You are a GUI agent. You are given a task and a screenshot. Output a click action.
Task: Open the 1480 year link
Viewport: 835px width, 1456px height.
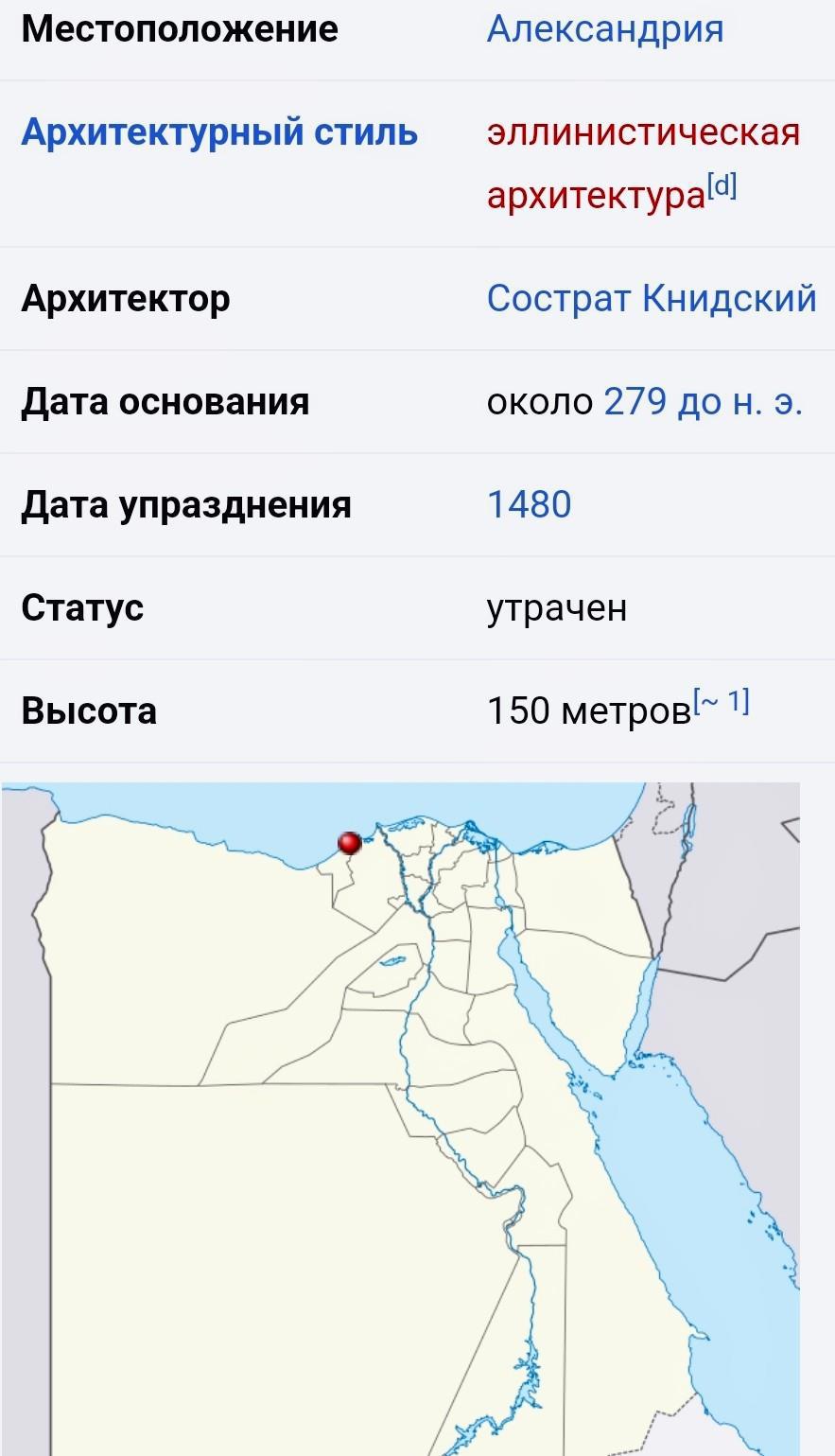pos(529,504)
